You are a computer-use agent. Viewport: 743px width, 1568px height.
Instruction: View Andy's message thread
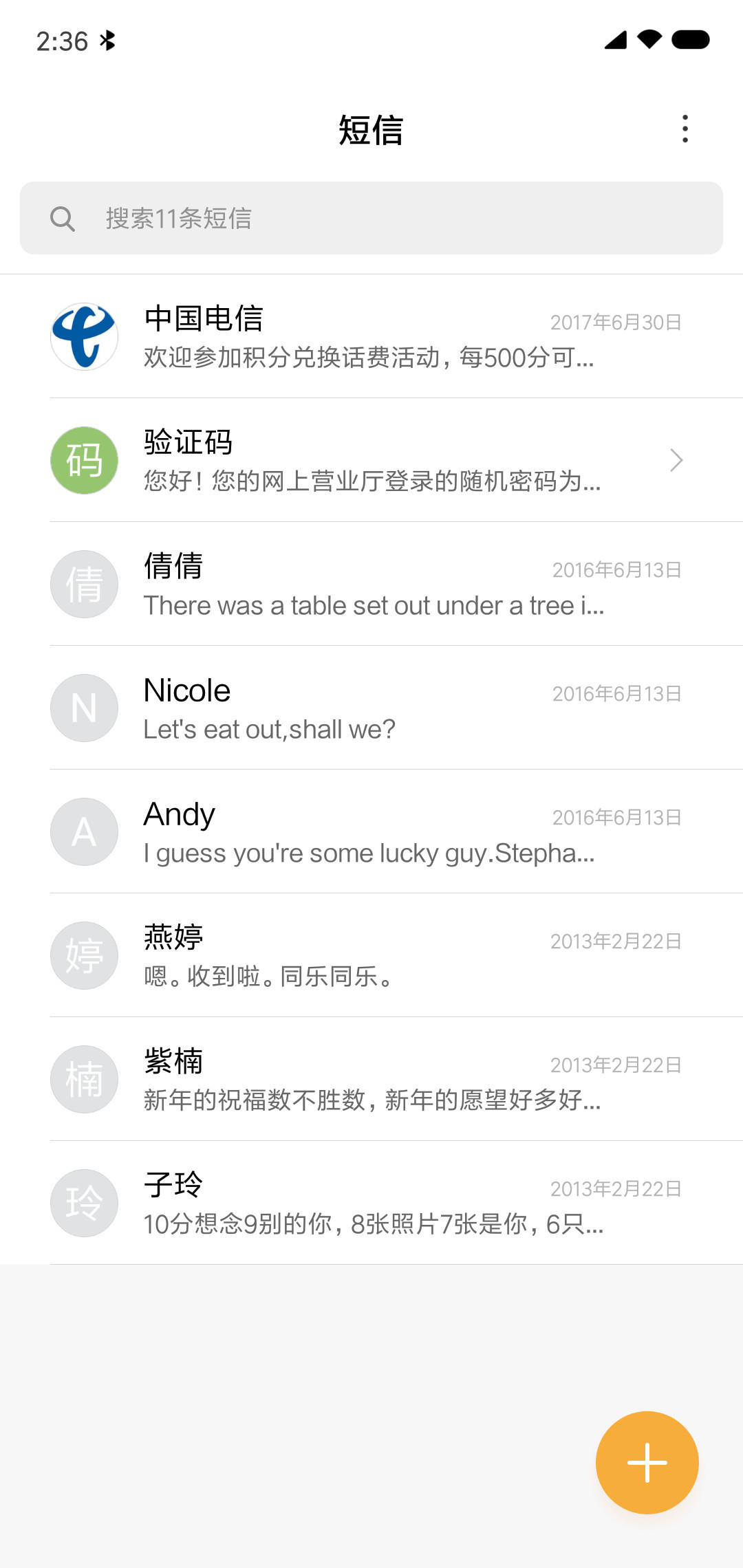(371, 831)
